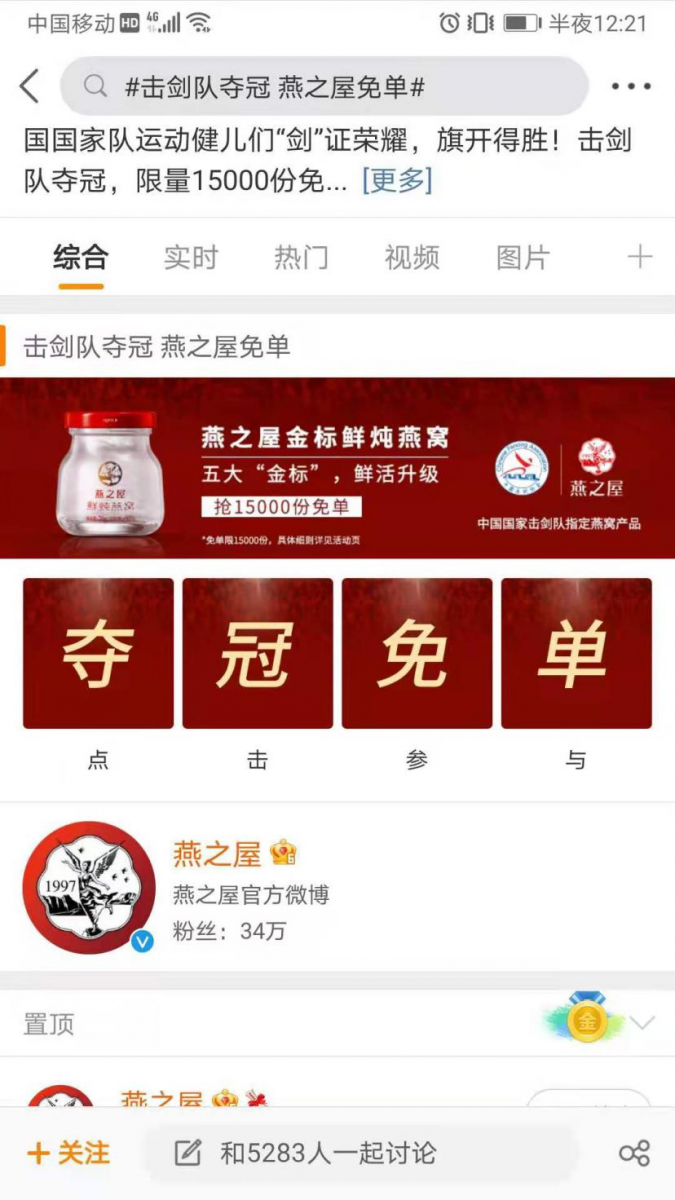This screenshot has height=1200, width=675.
Task: Open the 燕之屋金标鲜炖燕窝 banner
Action: tap(337, 468)
